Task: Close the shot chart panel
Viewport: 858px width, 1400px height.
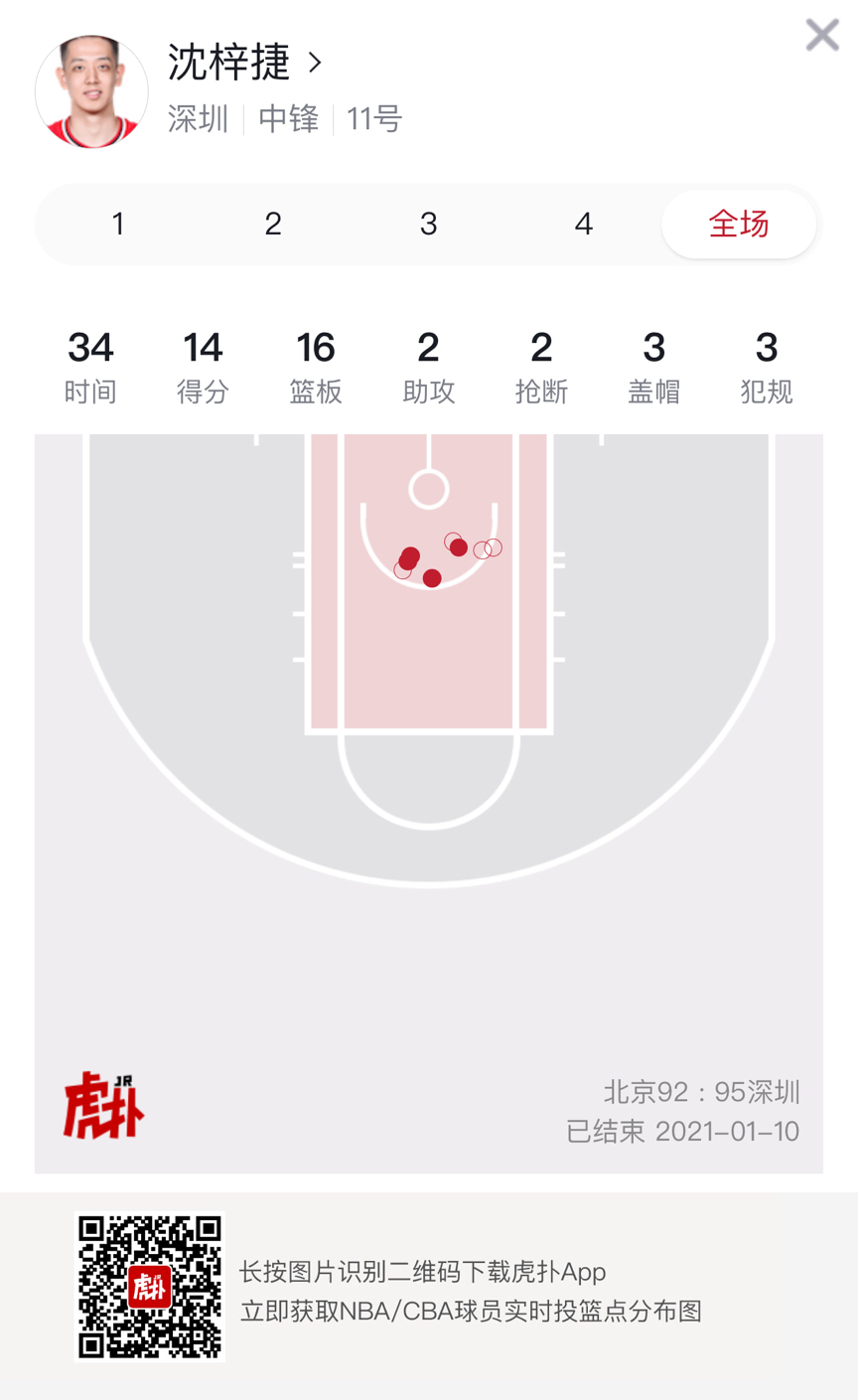Action: coord(821,36)
